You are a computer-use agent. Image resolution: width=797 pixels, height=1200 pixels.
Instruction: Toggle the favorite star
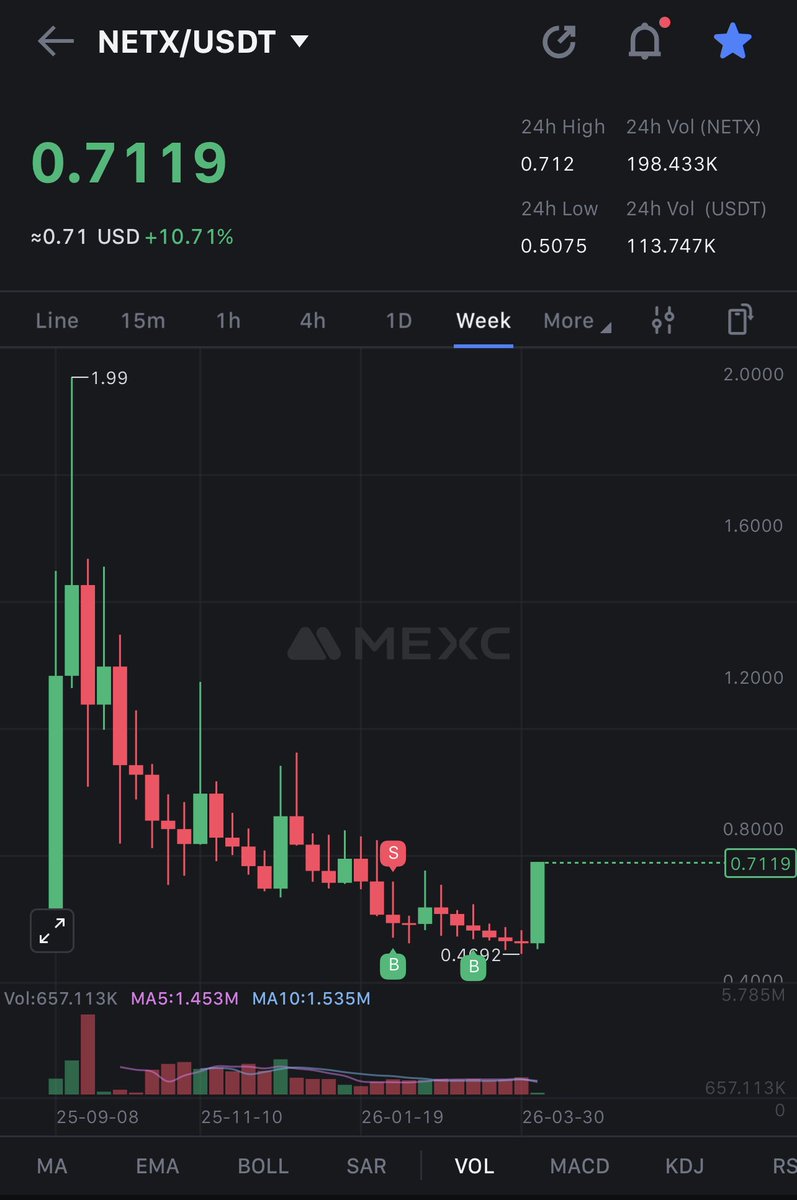tap(733, 42)
